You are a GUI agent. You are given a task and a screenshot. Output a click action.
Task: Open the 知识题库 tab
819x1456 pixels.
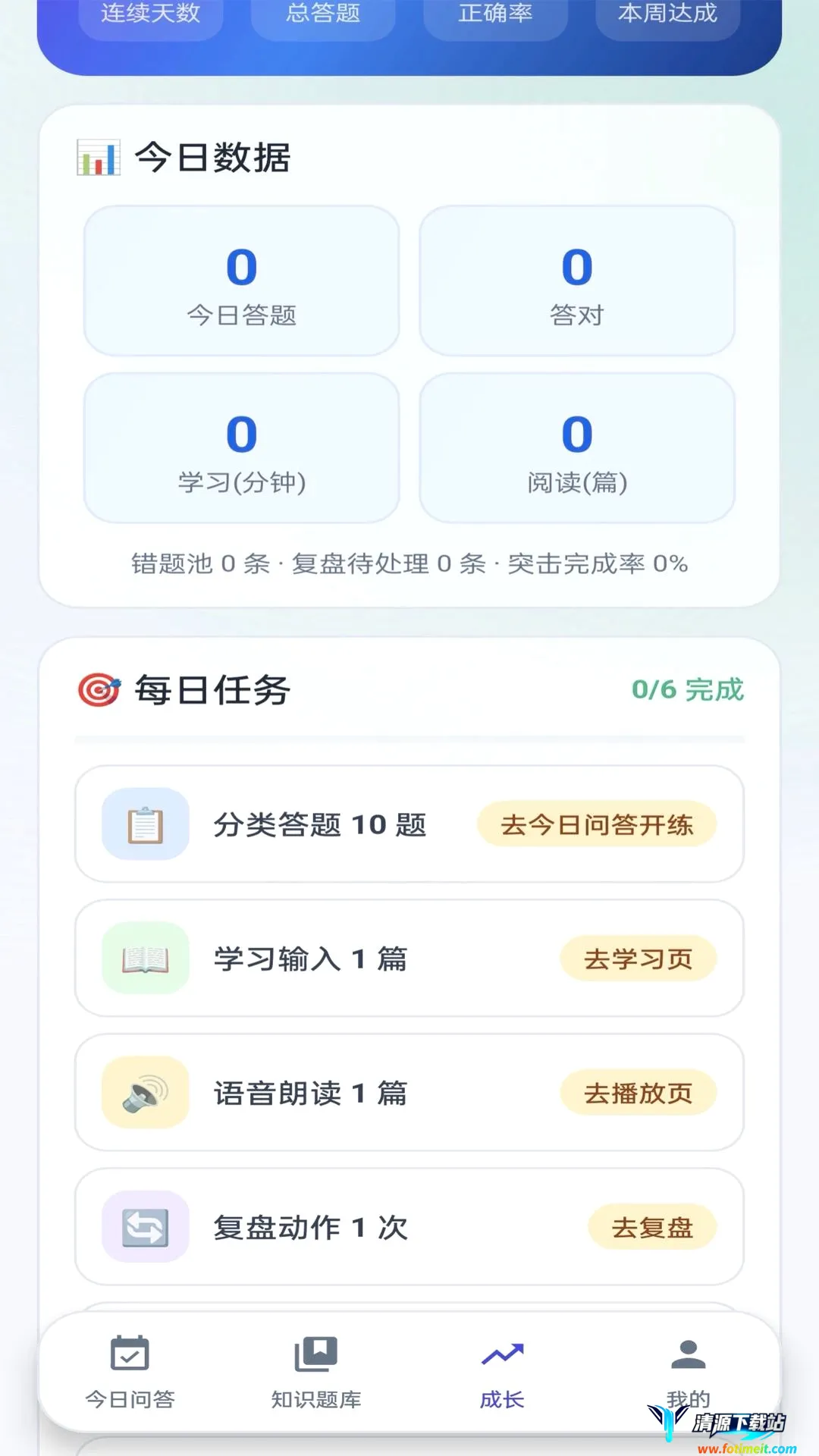pyautogui.click(x=316, y=1373)
